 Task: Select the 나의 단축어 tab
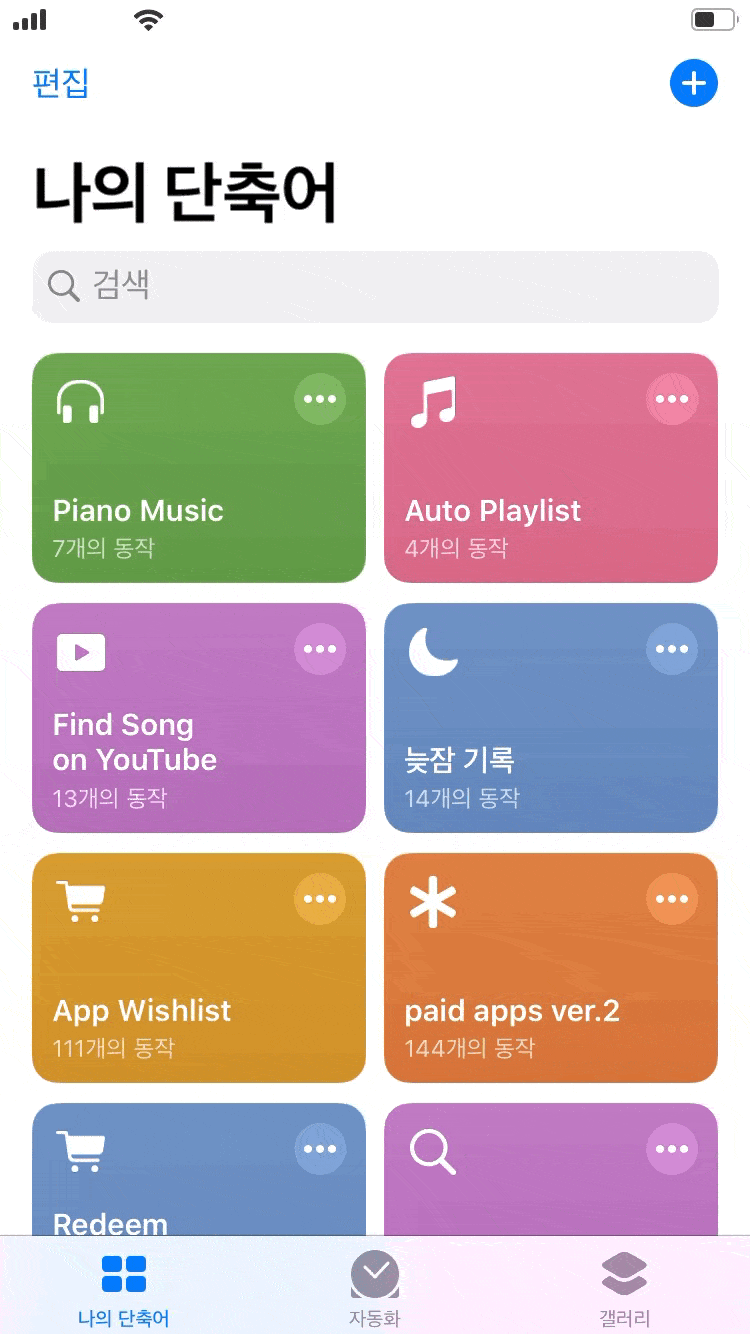124,1288
